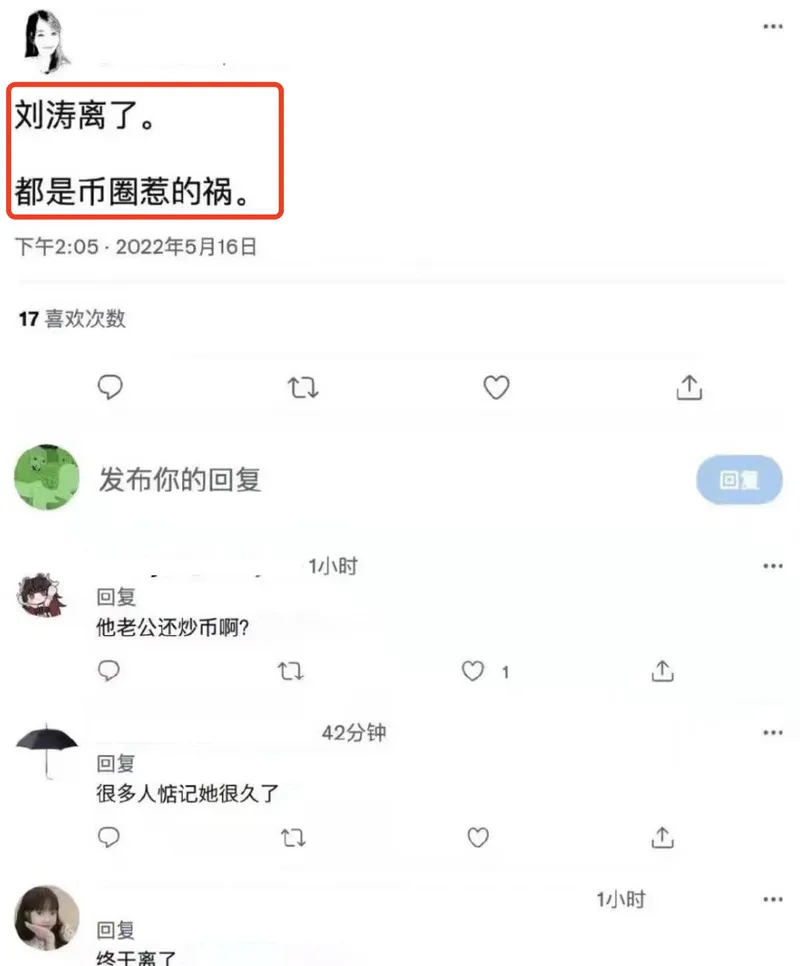Open the umbrella avatar commenter's profile
The width and height of the screenshot is (800, 966).
47,750
